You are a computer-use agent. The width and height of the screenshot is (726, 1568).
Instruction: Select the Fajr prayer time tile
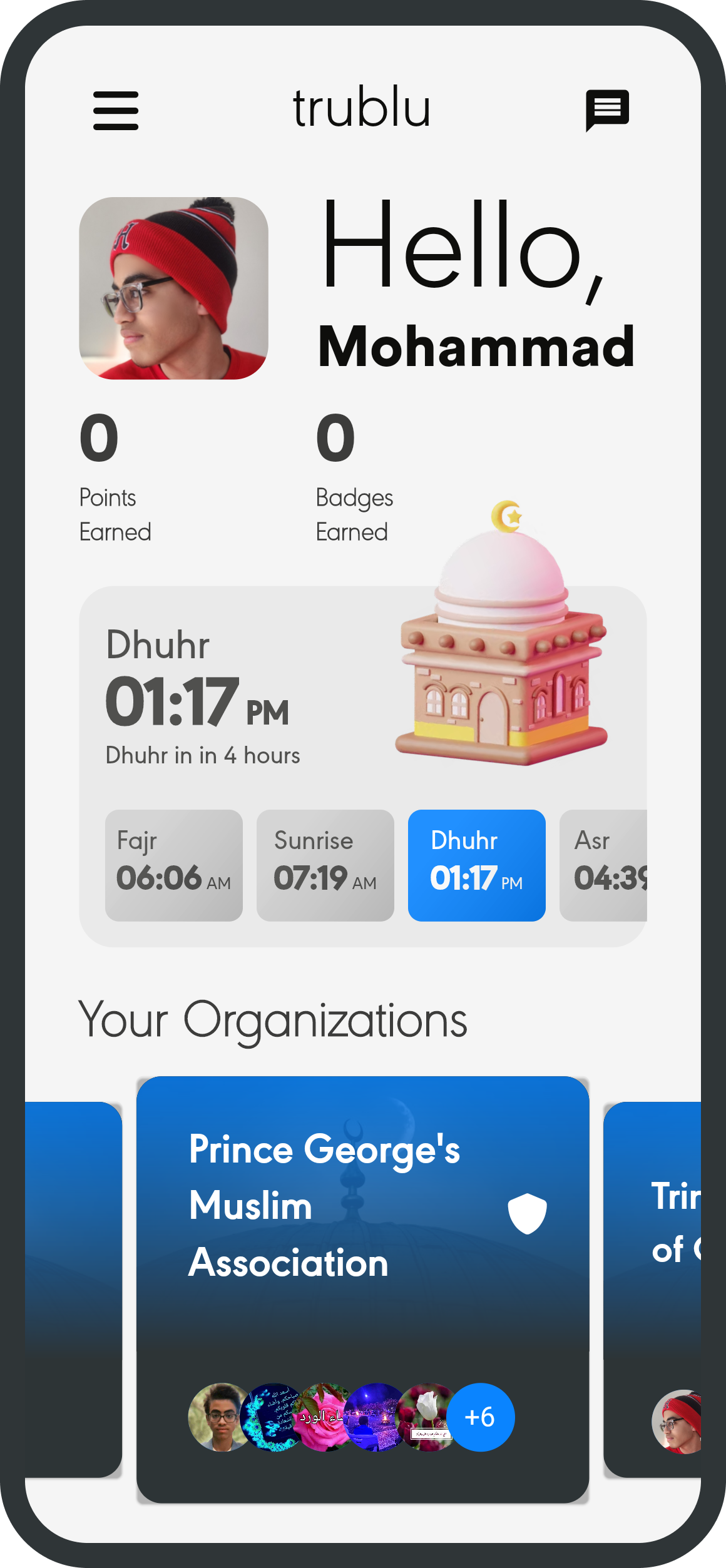(174, 865)
